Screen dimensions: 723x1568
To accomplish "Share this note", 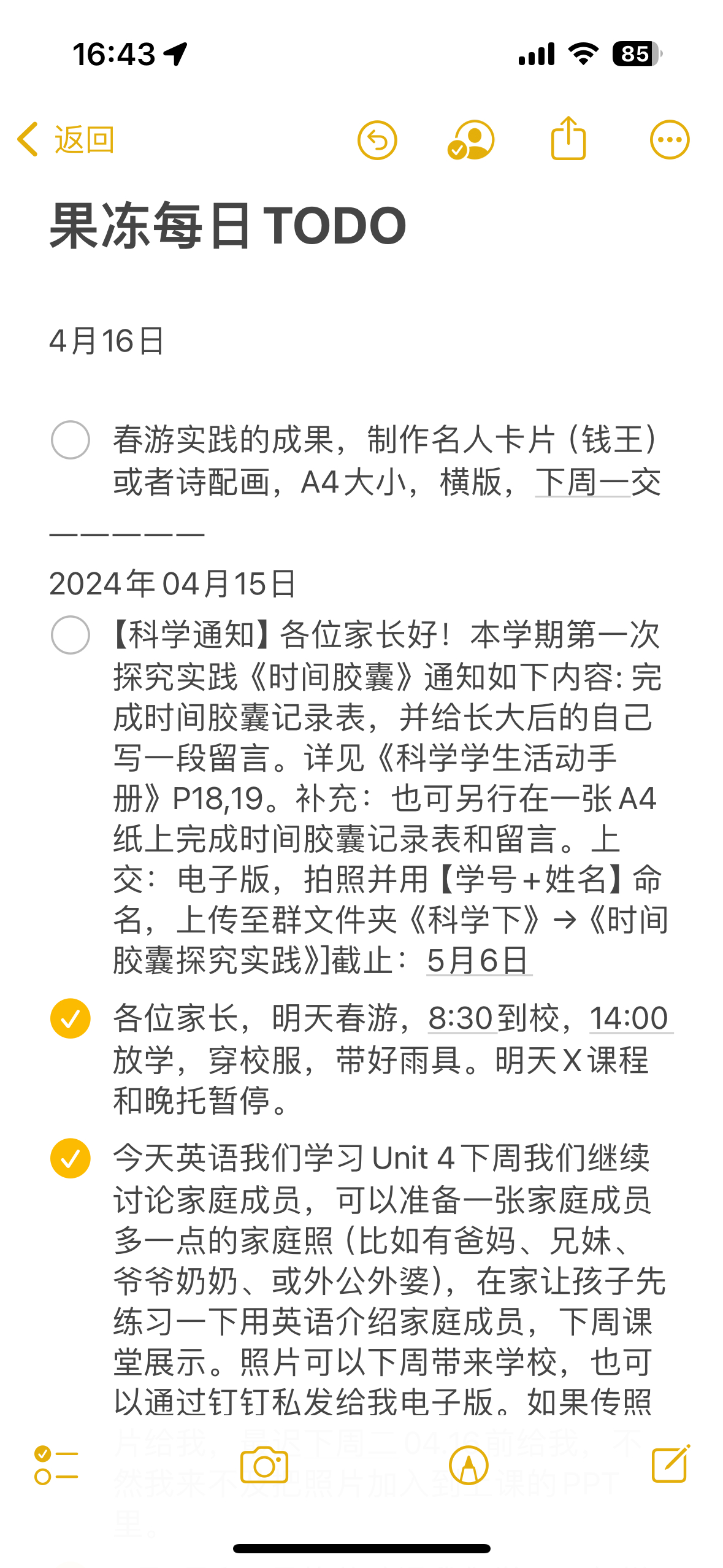I will [x=568, y=139].
